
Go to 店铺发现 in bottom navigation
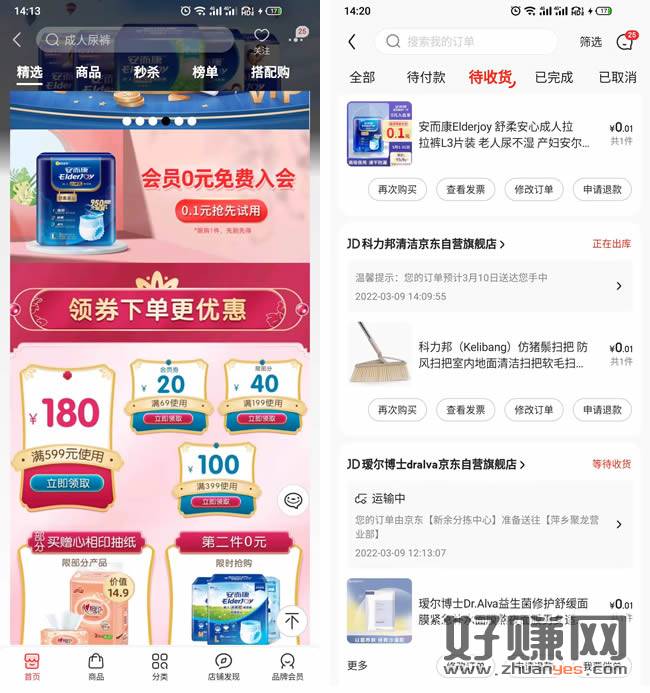coord(224,666)
